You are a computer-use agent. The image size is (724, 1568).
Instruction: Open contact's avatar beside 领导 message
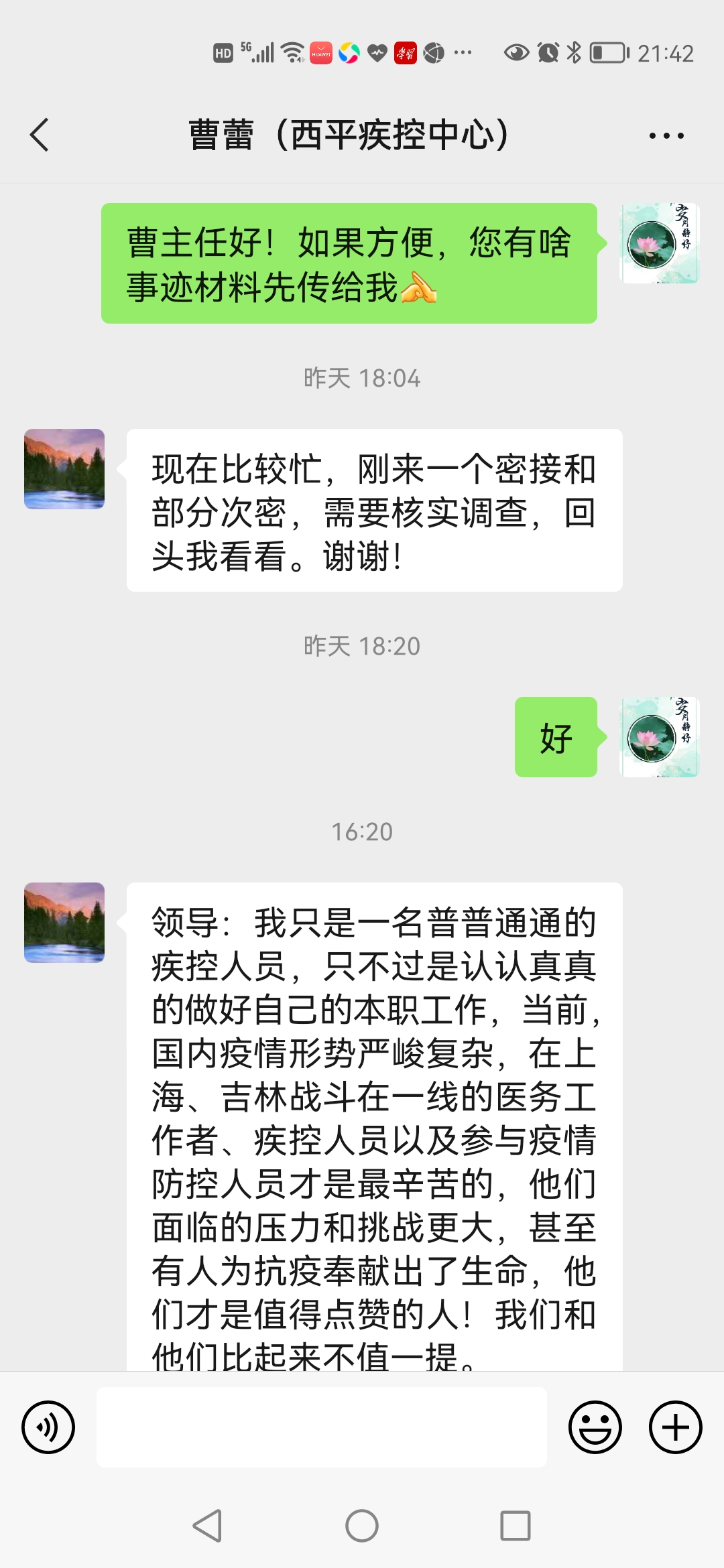(x=64, y=923)
